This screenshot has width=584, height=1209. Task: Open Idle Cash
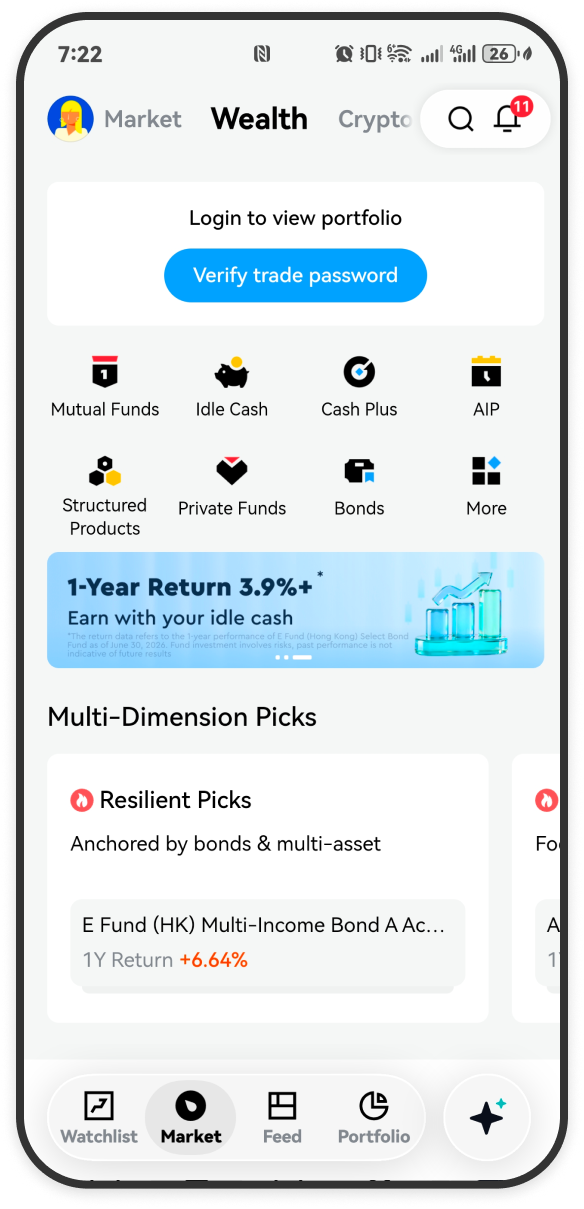pyautogui.click(x=232, y=386)
